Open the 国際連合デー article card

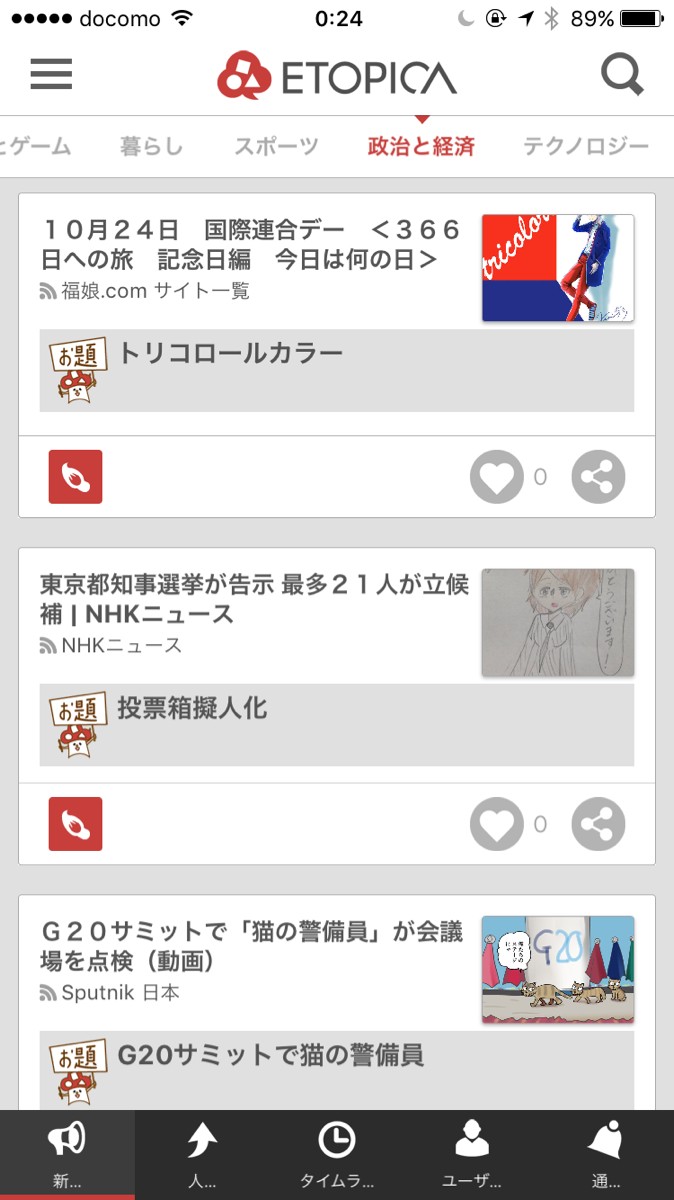(250, 244)
